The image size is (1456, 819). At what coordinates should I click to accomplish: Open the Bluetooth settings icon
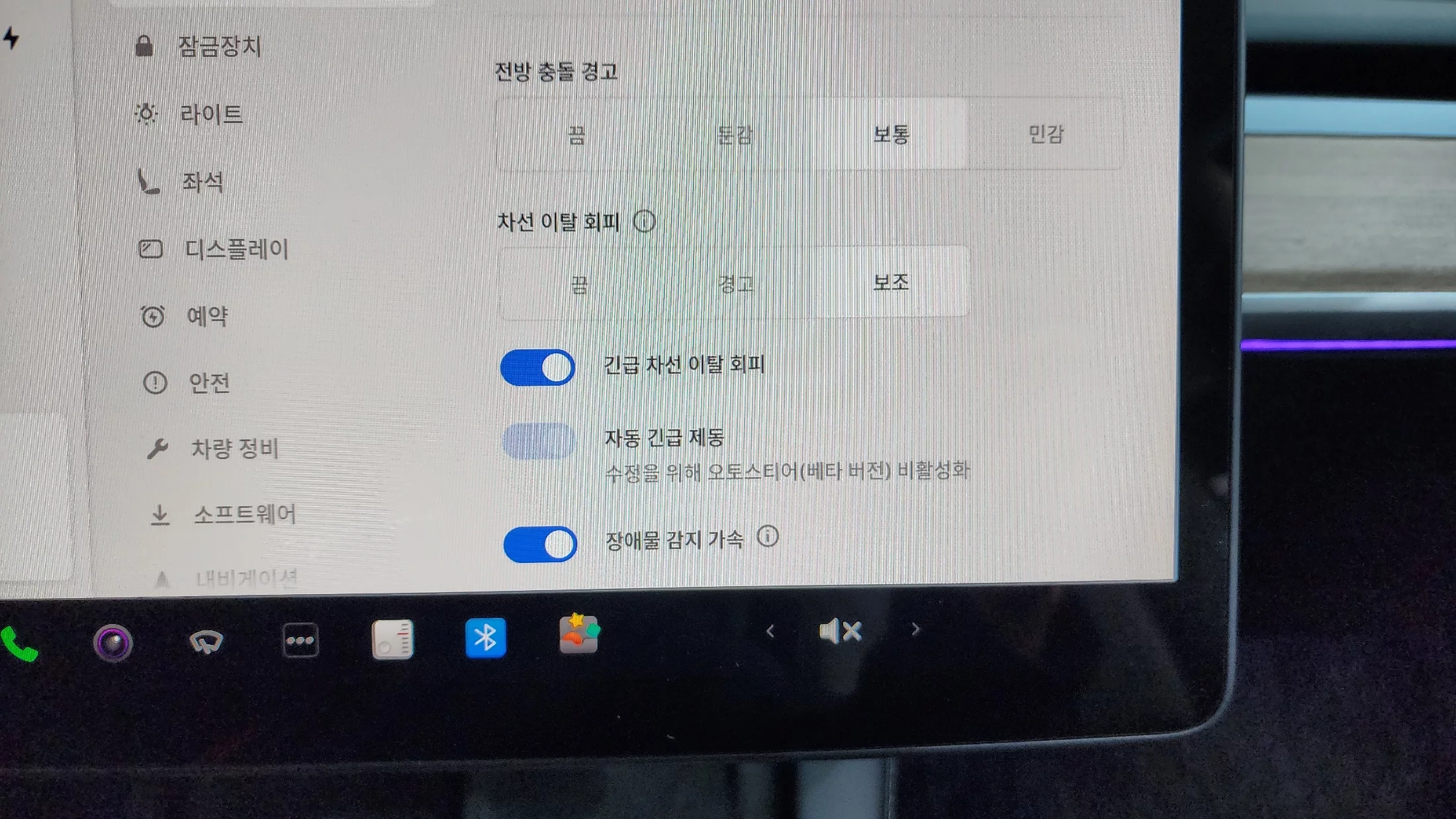[485, 638]
